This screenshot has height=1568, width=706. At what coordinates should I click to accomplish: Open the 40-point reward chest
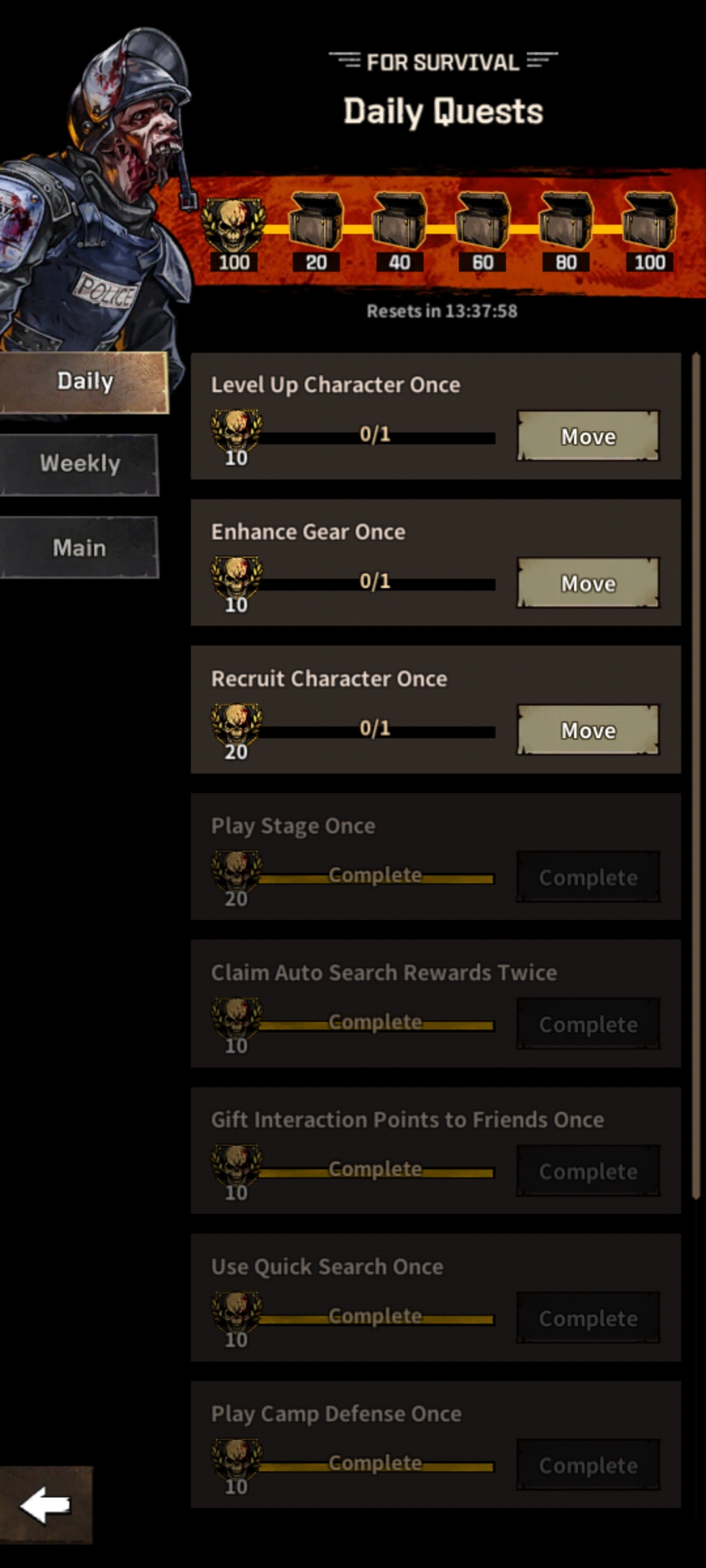399,222
